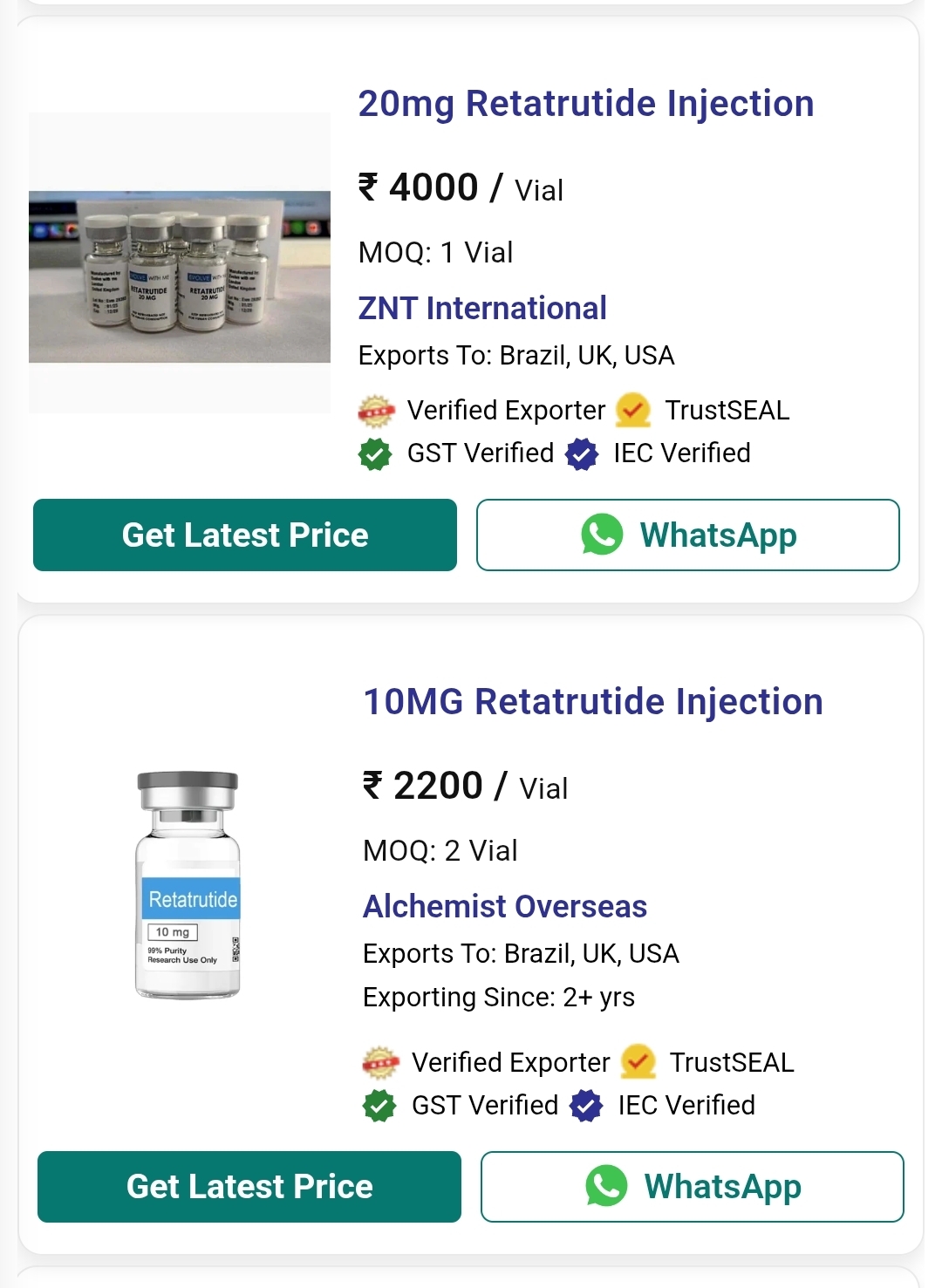Get Latest Price for 10MG Retatrutide
942x1288 pixels.
[249, 1186]
